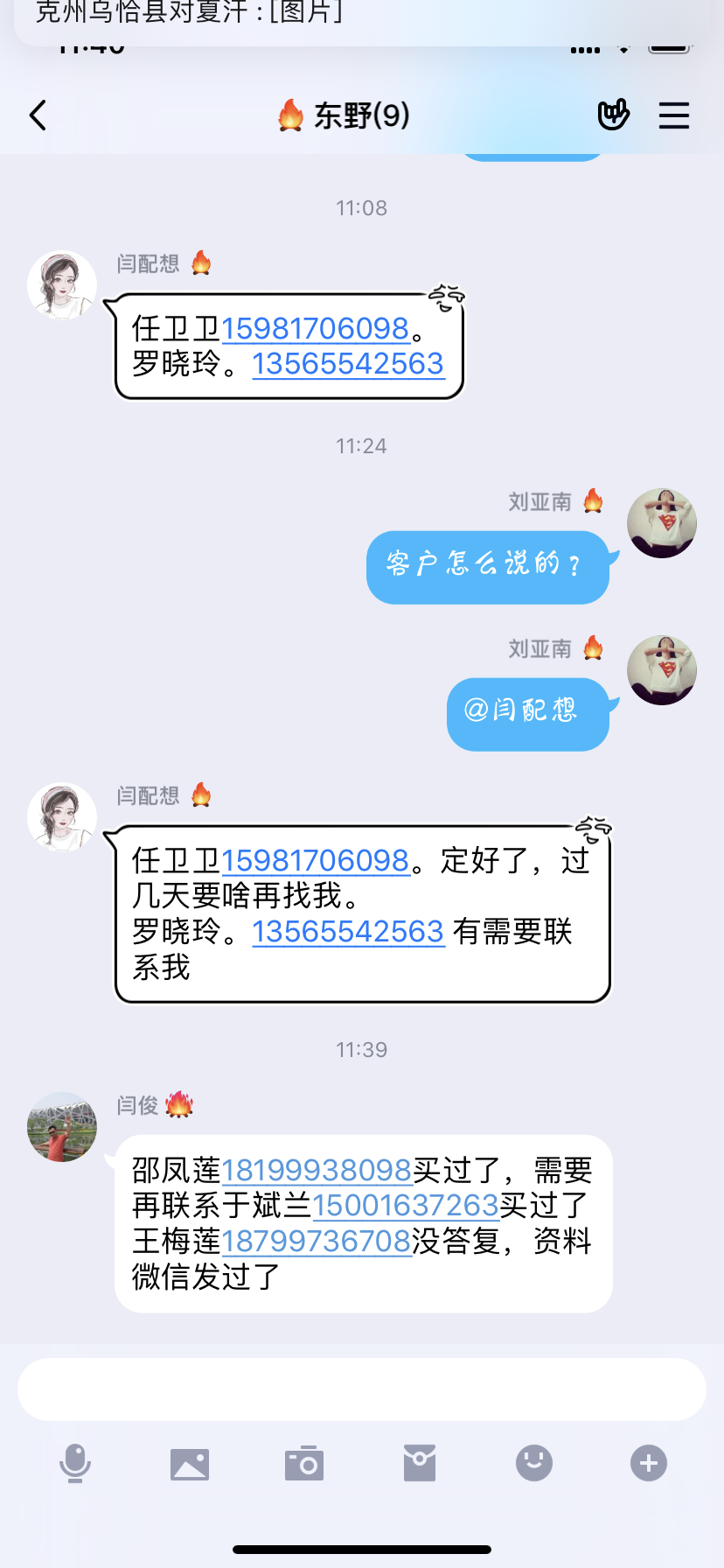The image size is (724, 1568).
Task: Tap phone number 18199938098 for 邵凤莲
Action: coord(317,1171)
